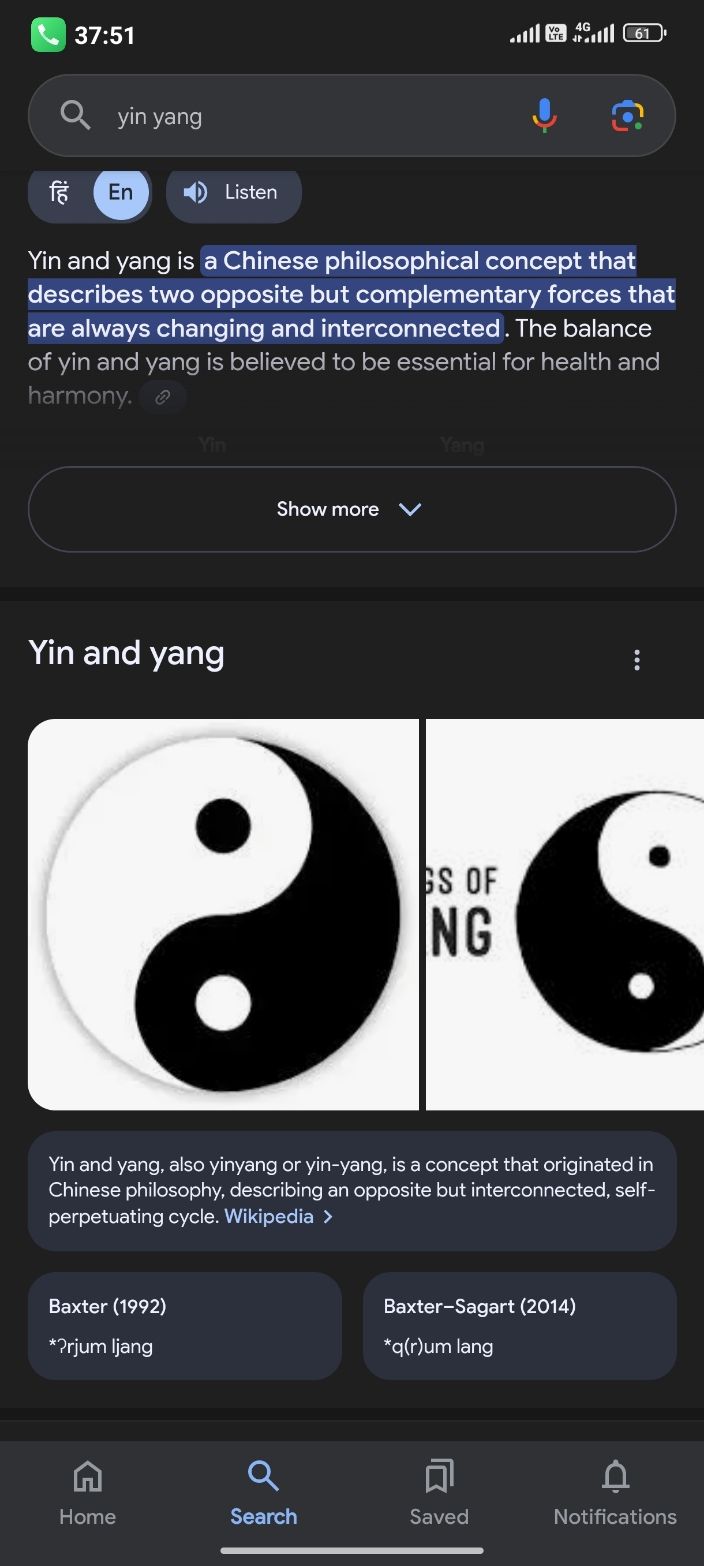Select the Baxter–Sagart (2014) card

(x=519, y=1325)
